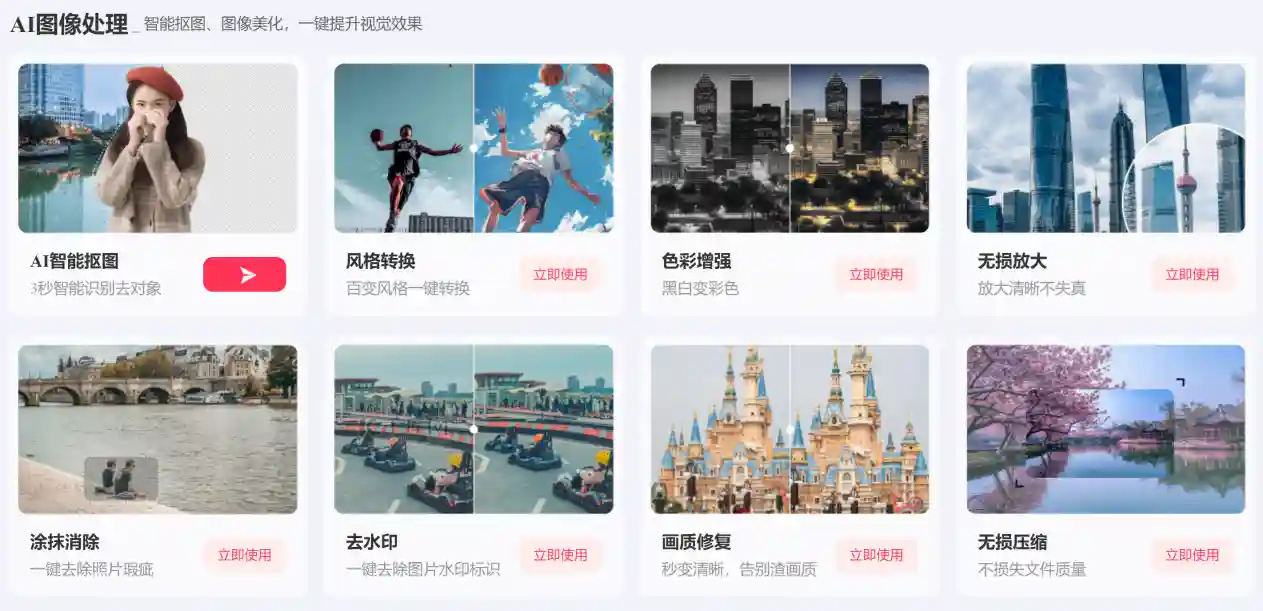The height and width of the screenshot is (611, 1263).
Task: Tap 立即使用 for 无损放大
Action: 1192,274
